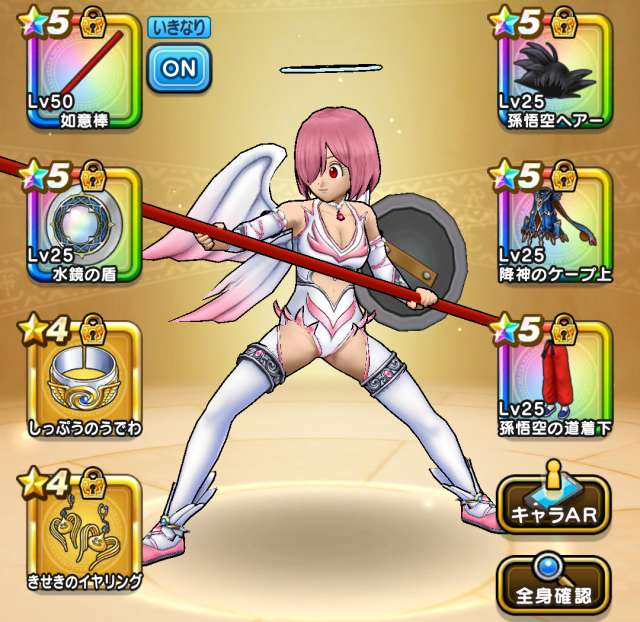Open the 如意棒 weapon slot

point(72,71)
